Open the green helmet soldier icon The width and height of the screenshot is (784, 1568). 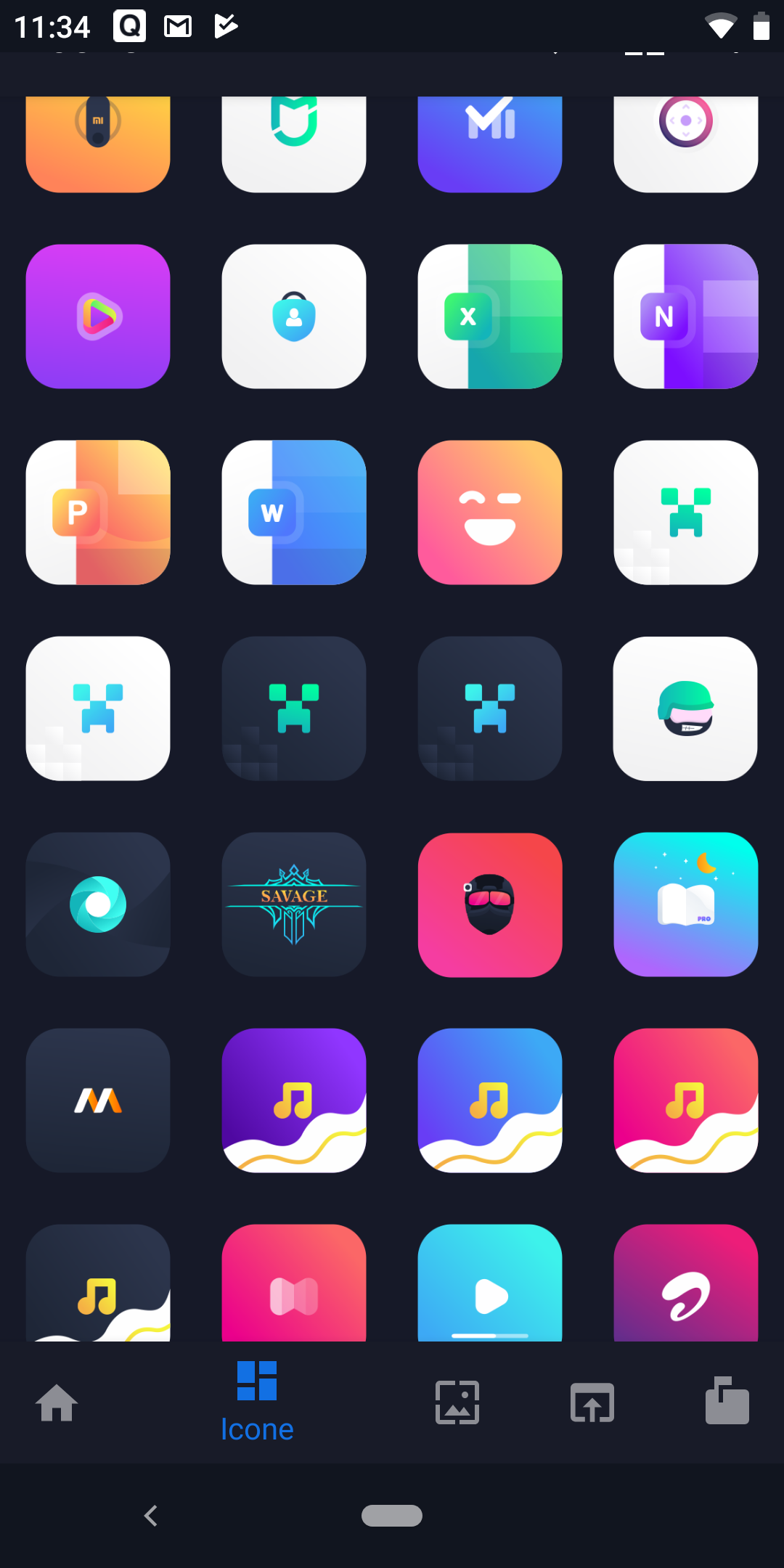[x=686, y=709]
